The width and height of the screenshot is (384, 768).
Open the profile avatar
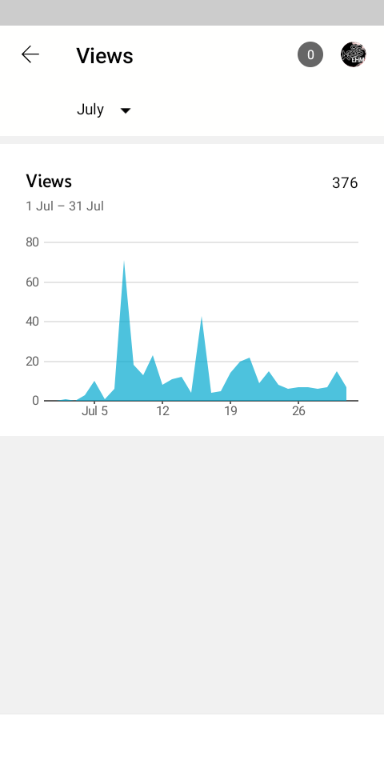pyautogui.click(x=353, y=54)
